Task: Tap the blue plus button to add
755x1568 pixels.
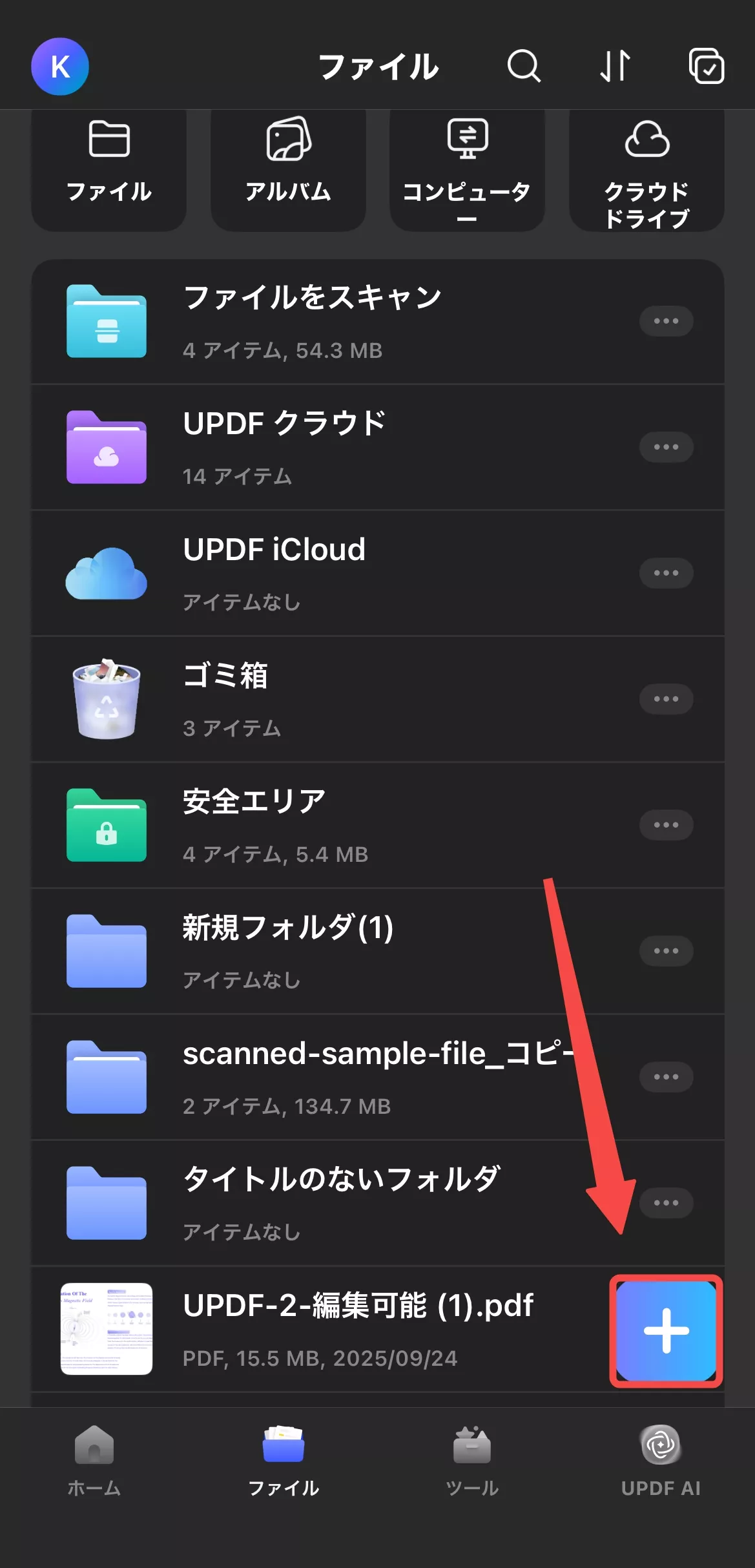Action: click(x=666, y=1330)
